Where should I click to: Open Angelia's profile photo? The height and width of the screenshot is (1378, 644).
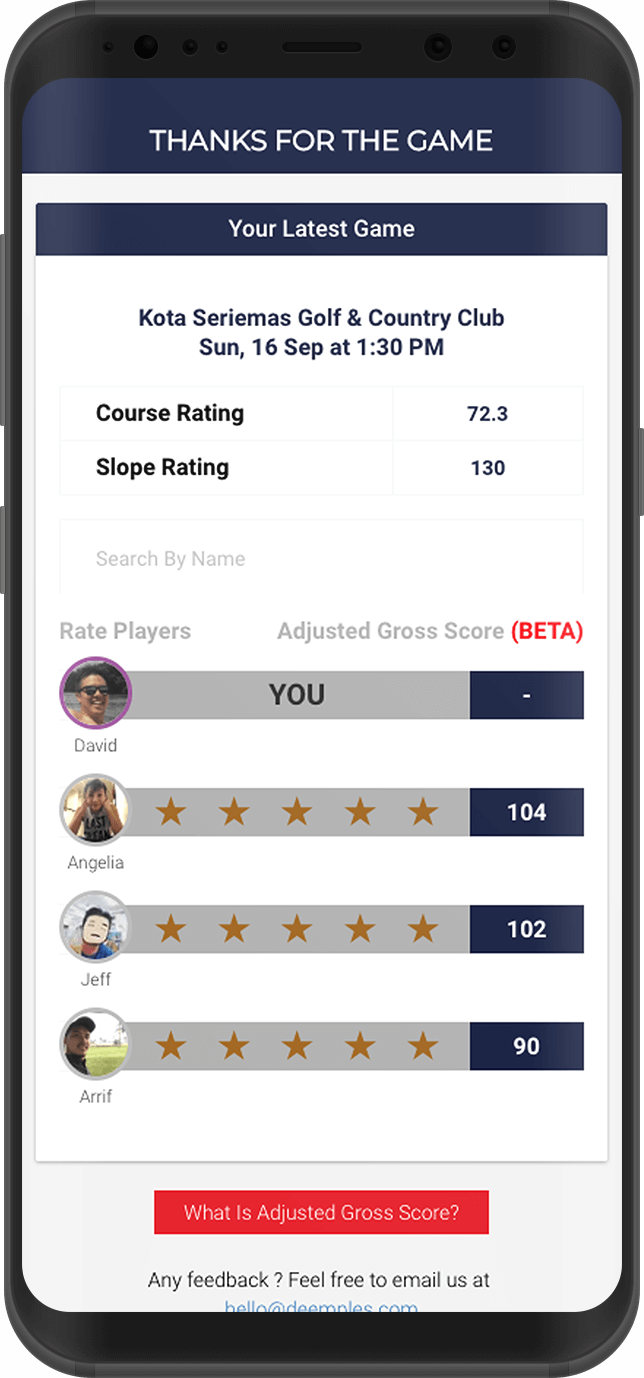click(x=95, y=810)
